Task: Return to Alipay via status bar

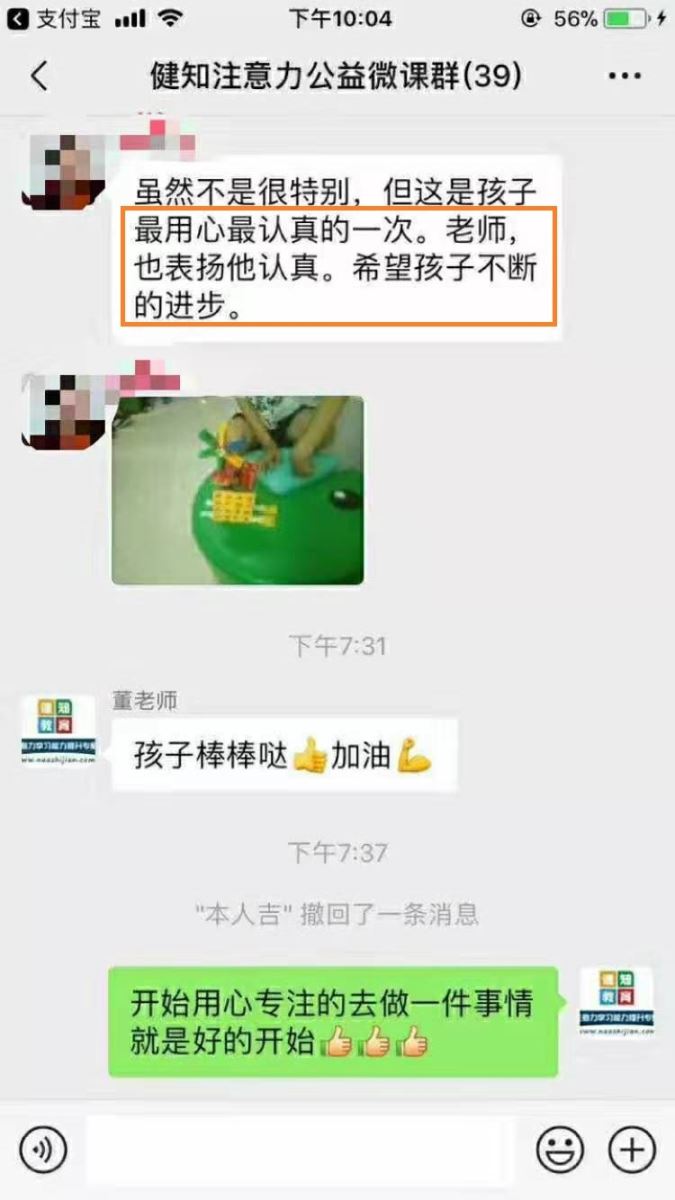Action: [x=55, y=18]
